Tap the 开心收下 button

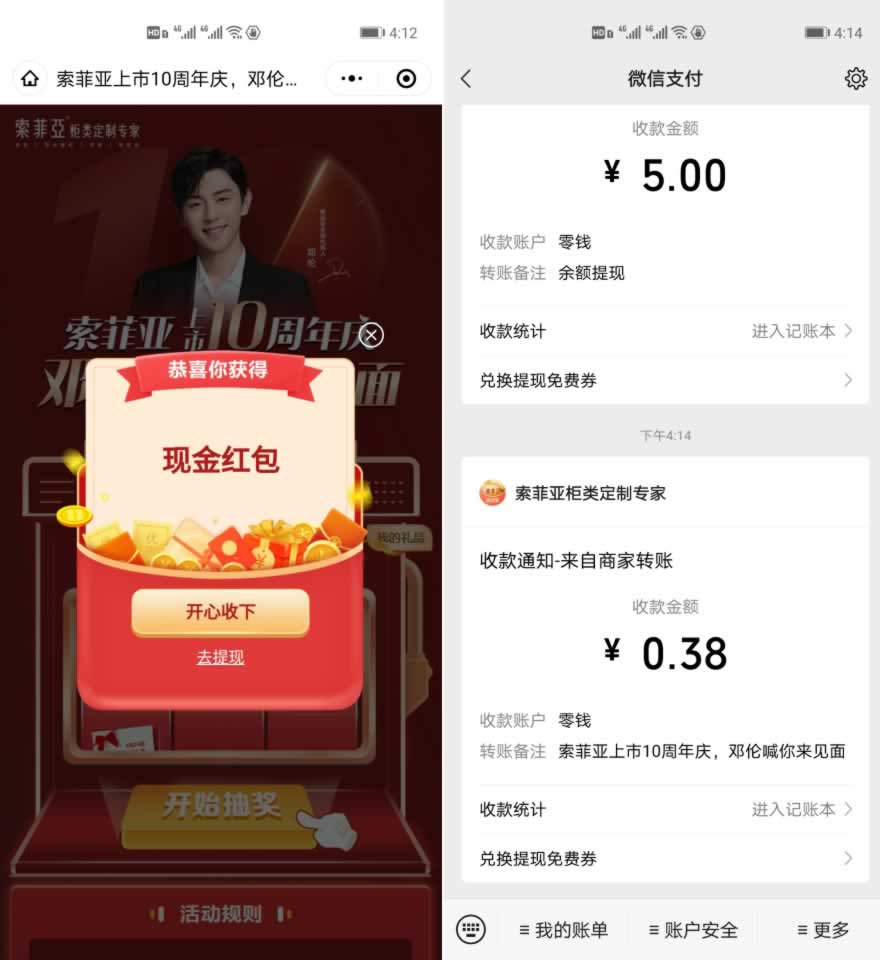tap(220, 612)
